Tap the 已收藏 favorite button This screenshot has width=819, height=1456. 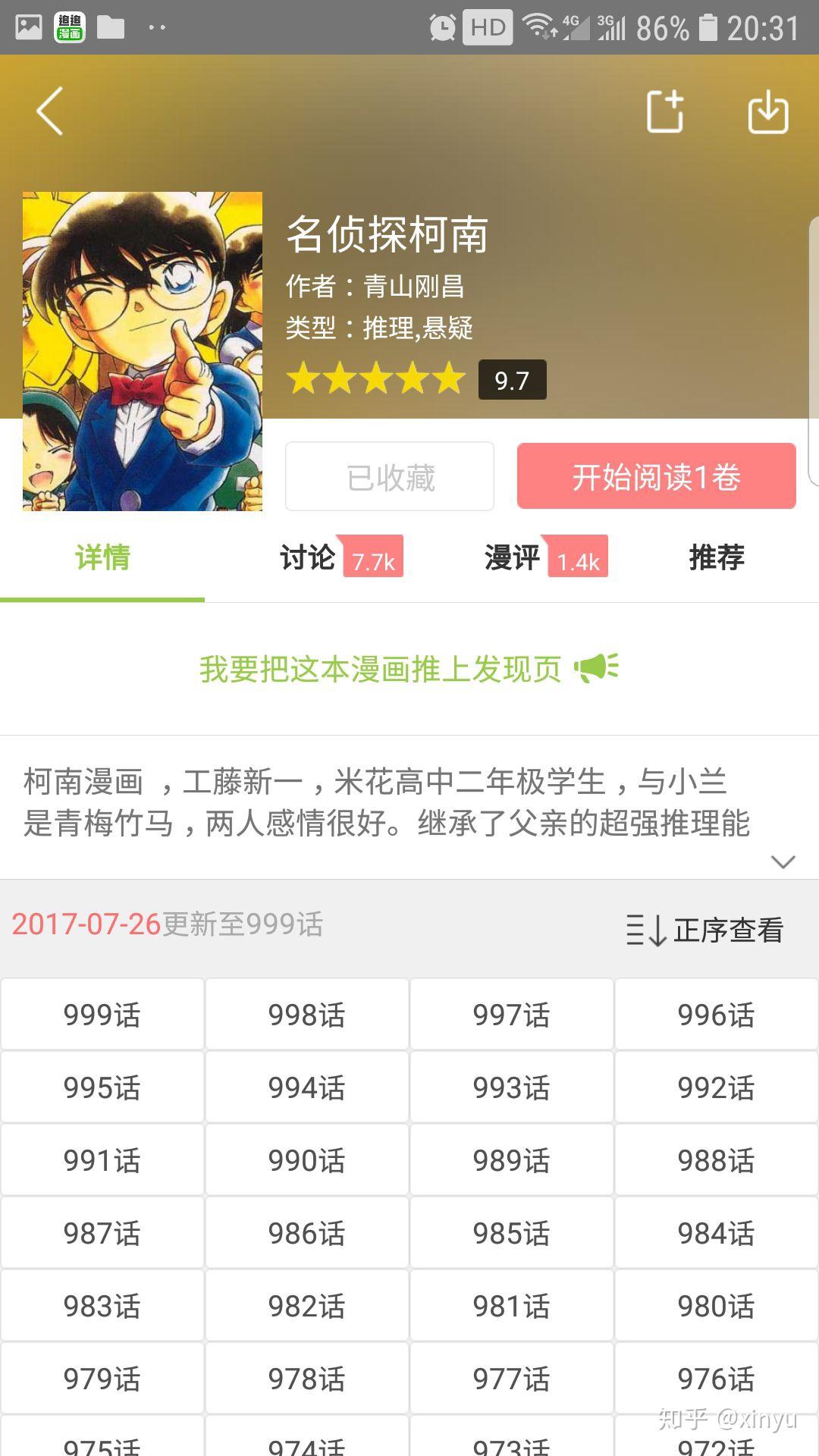tap(390, 477)
